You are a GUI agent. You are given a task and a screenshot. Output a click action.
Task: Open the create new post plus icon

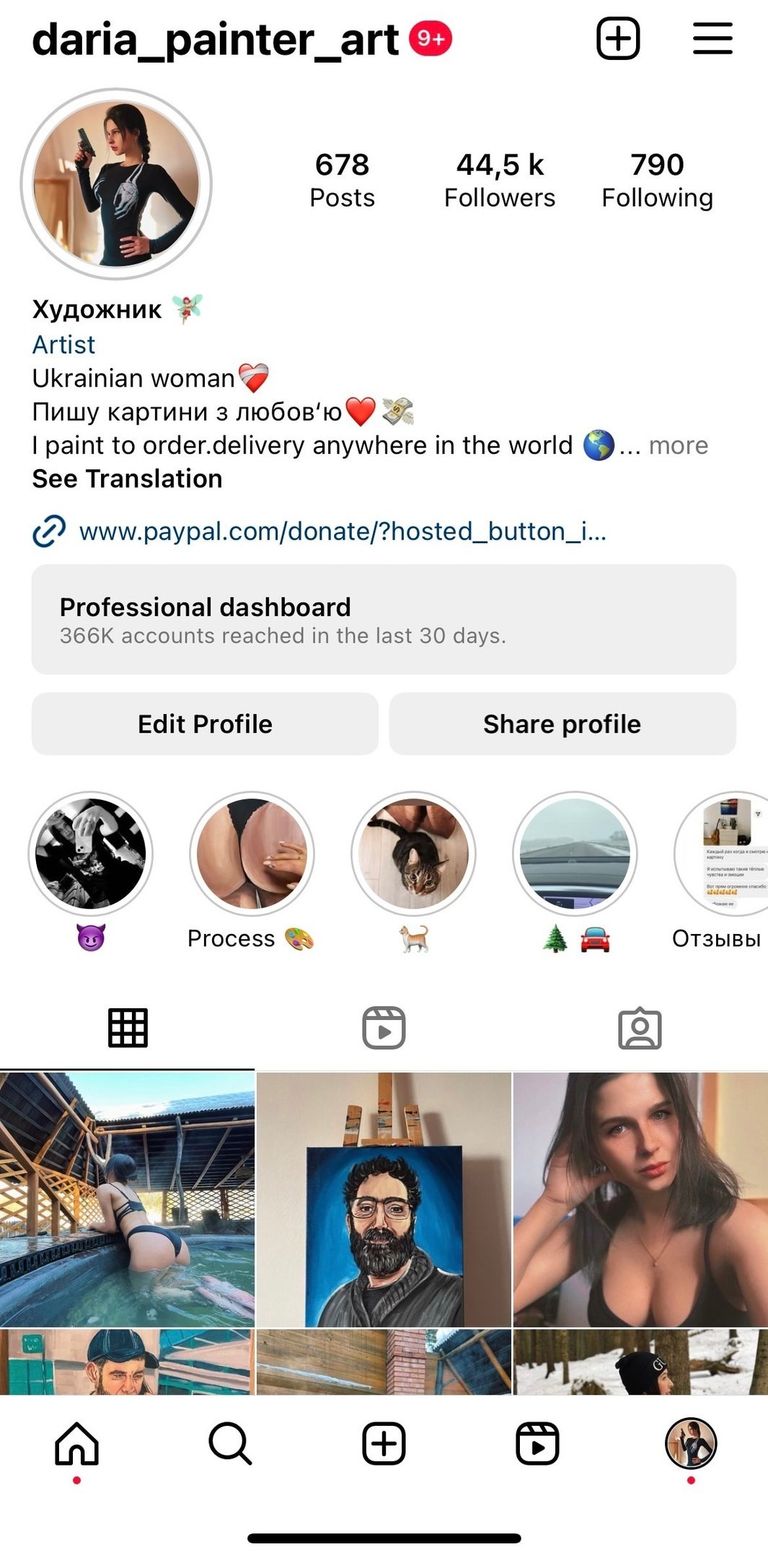pos(618,39)
